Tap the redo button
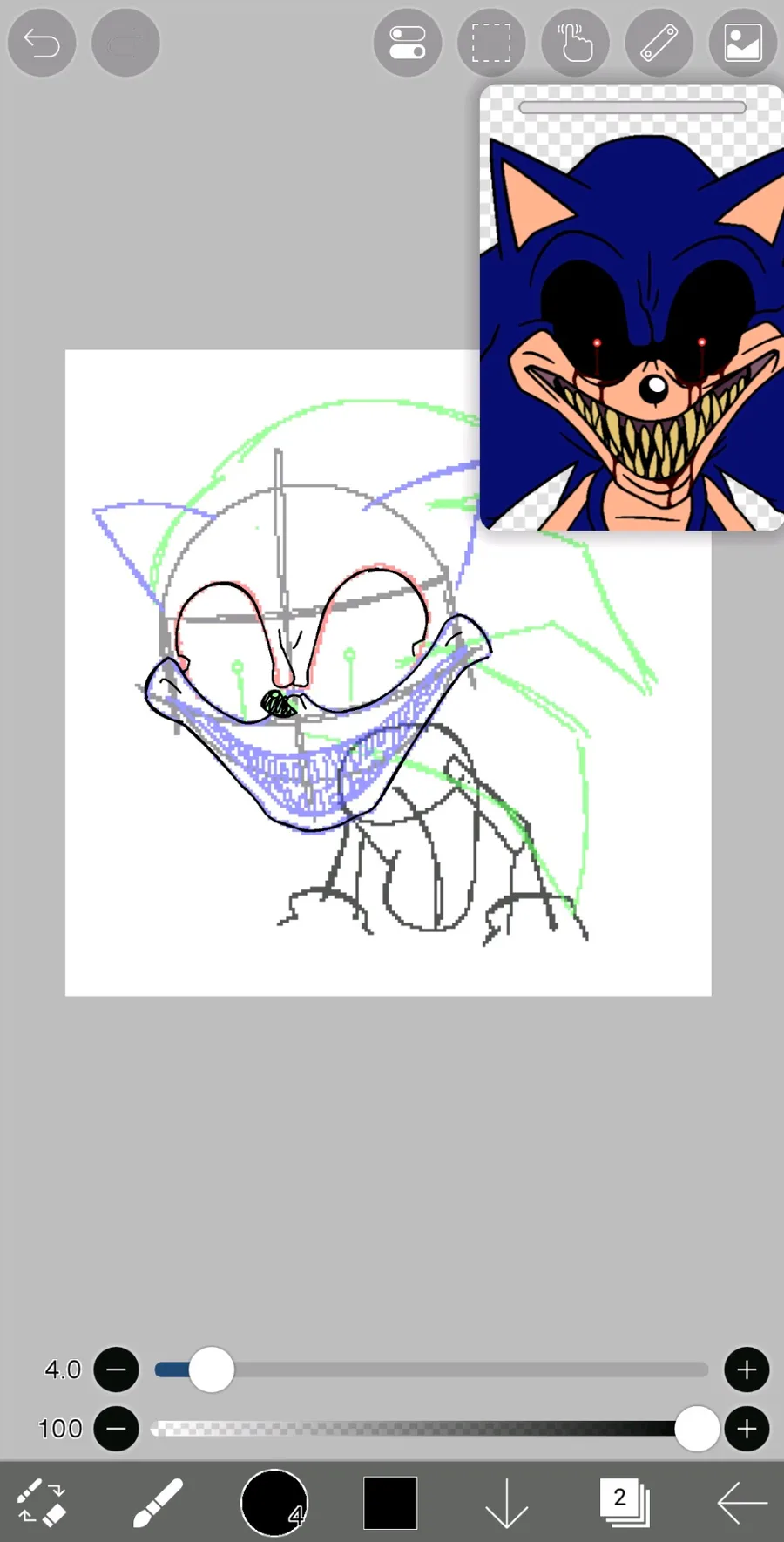 click(125, 43)
